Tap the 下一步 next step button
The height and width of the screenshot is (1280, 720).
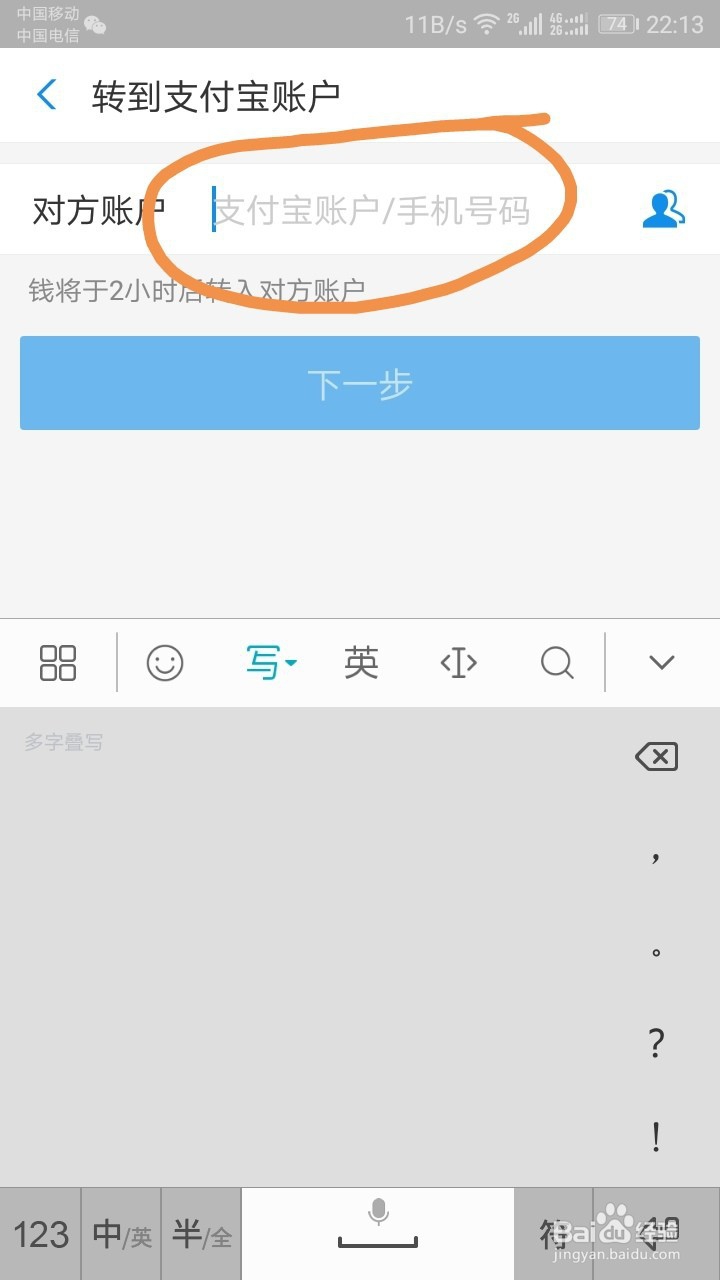(359, 383)
